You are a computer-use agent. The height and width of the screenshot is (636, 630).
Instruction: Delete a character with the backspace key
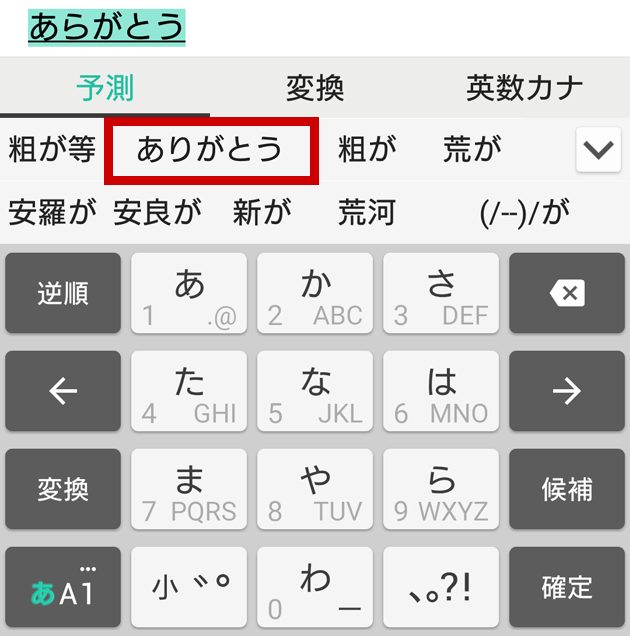567,293
